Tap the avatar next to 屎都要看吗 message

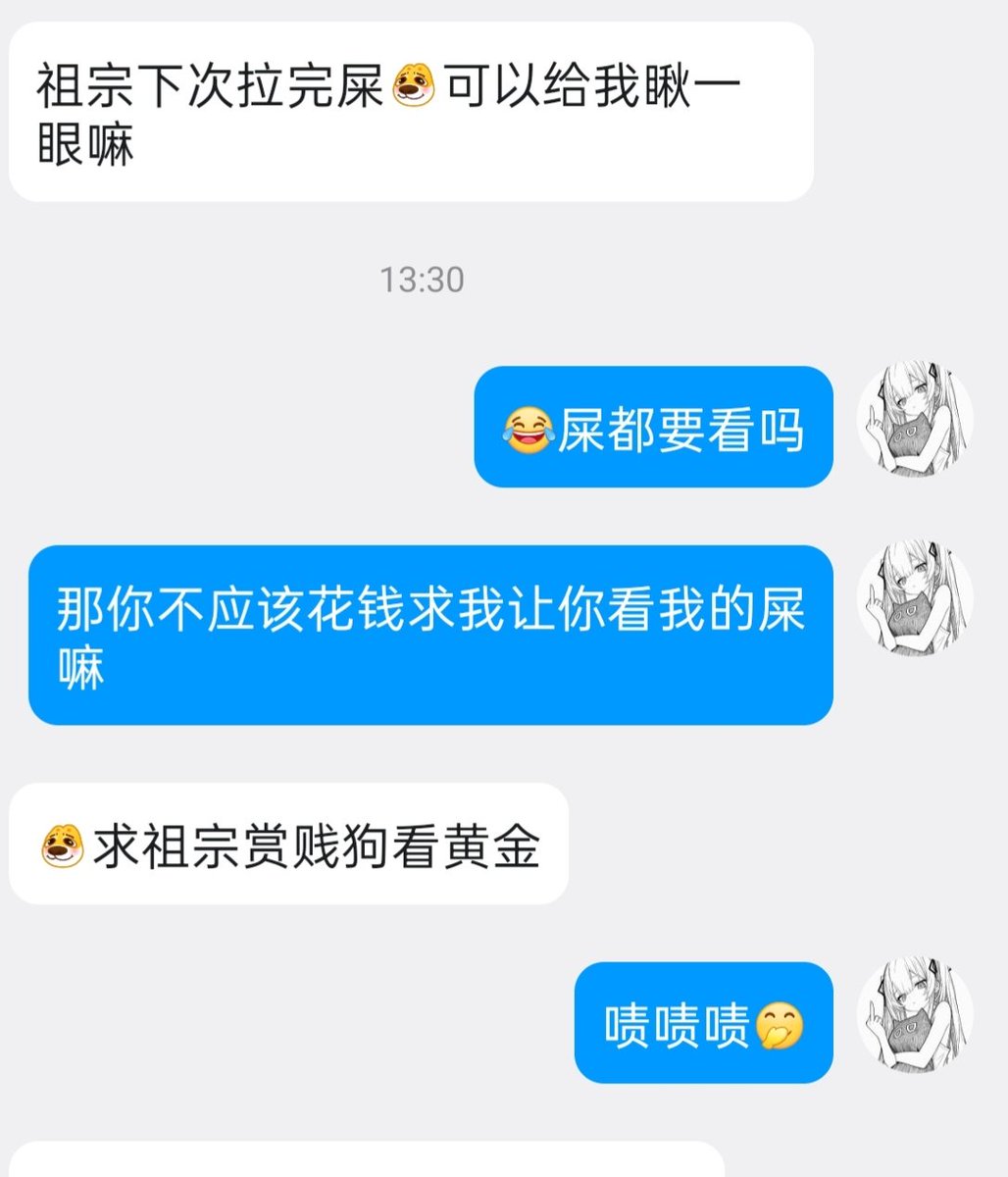915,422
